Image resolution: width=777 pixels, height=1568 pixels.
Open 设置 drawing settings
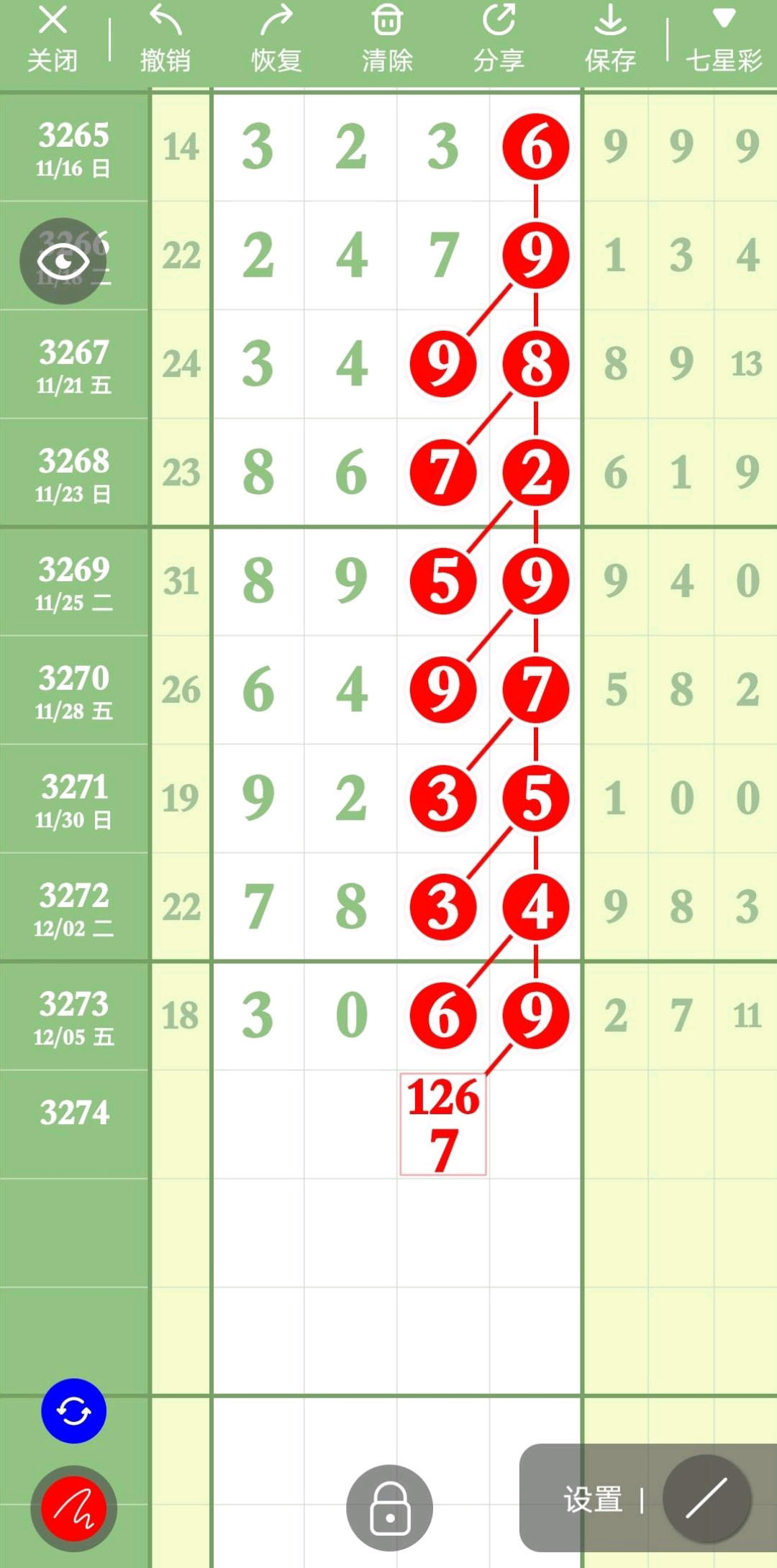pyautogui.click(x=593, y=1500)
